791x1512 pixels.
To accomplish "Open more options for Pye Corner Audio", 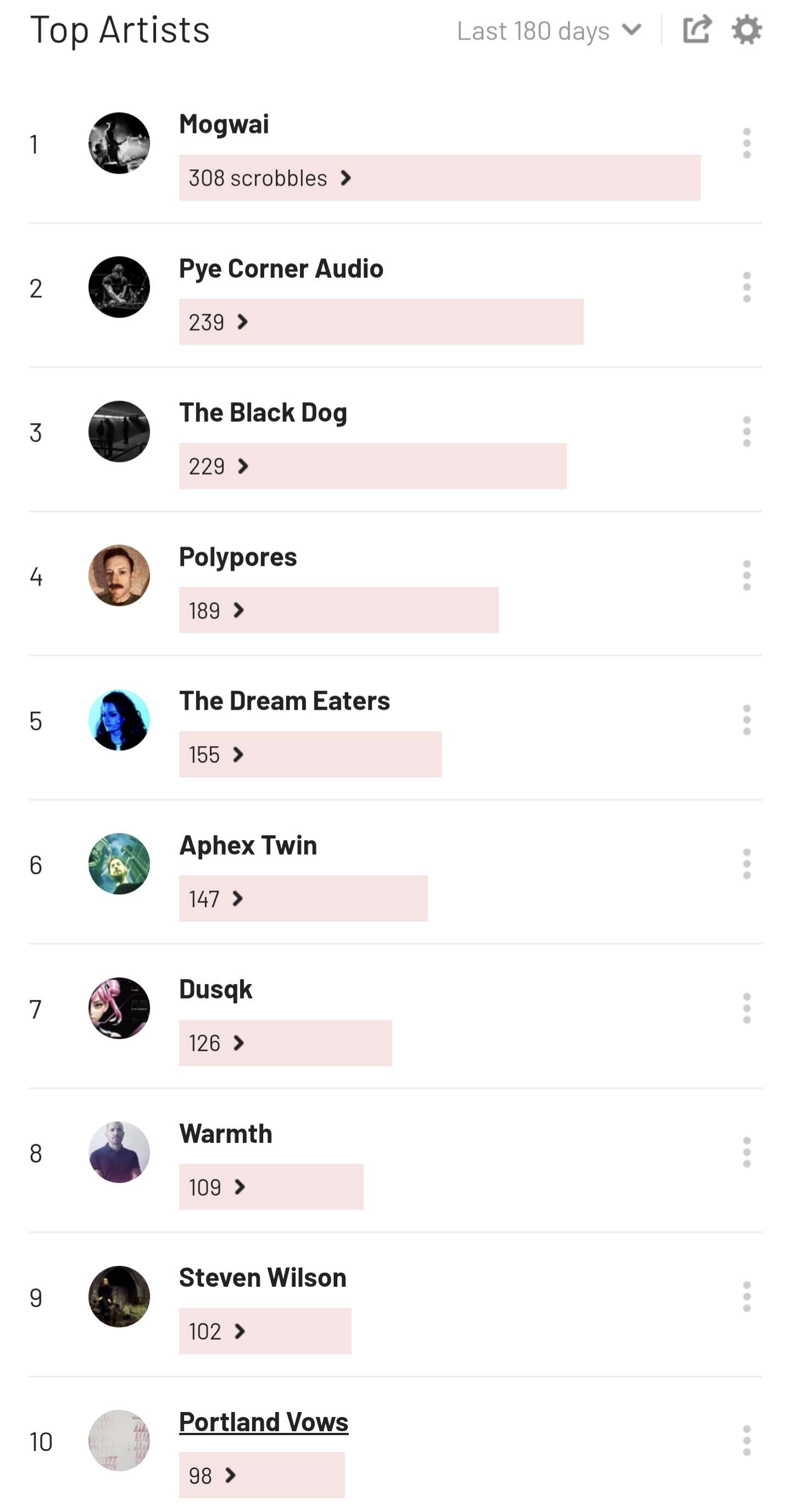I will [747, 287].
